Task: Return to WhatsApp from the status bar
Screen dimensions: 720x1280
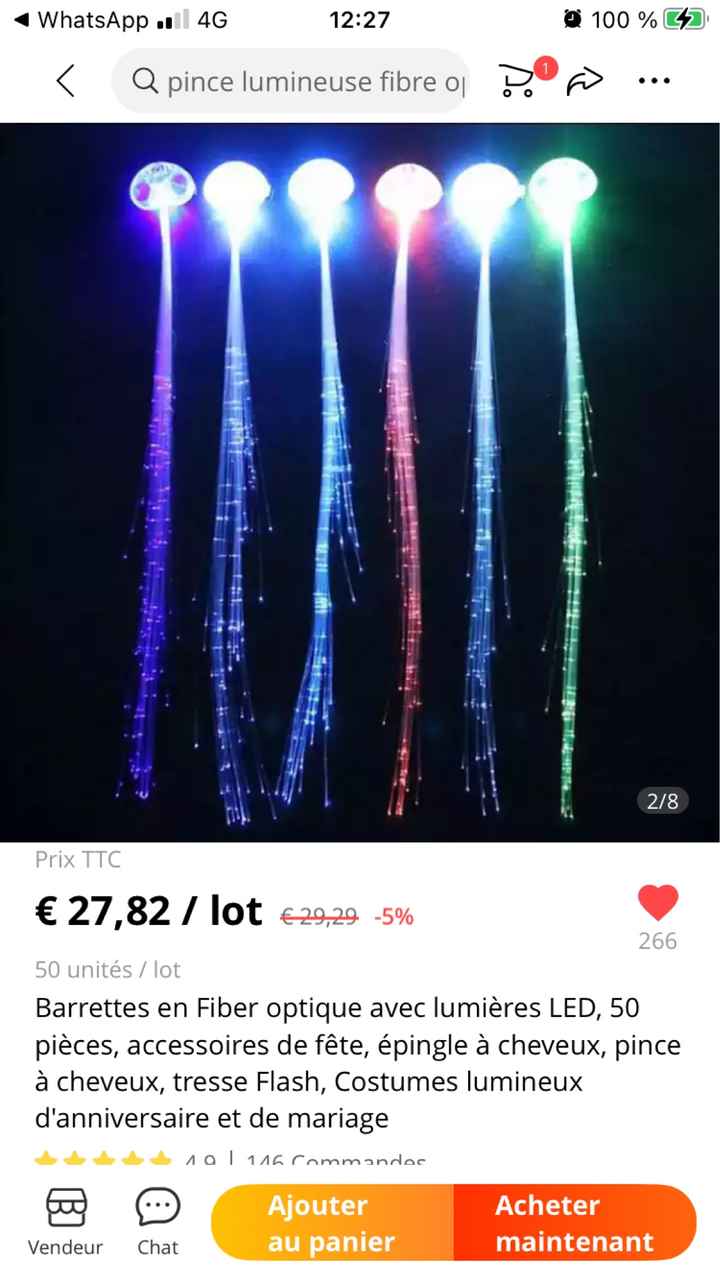Action: coord(80,19)
